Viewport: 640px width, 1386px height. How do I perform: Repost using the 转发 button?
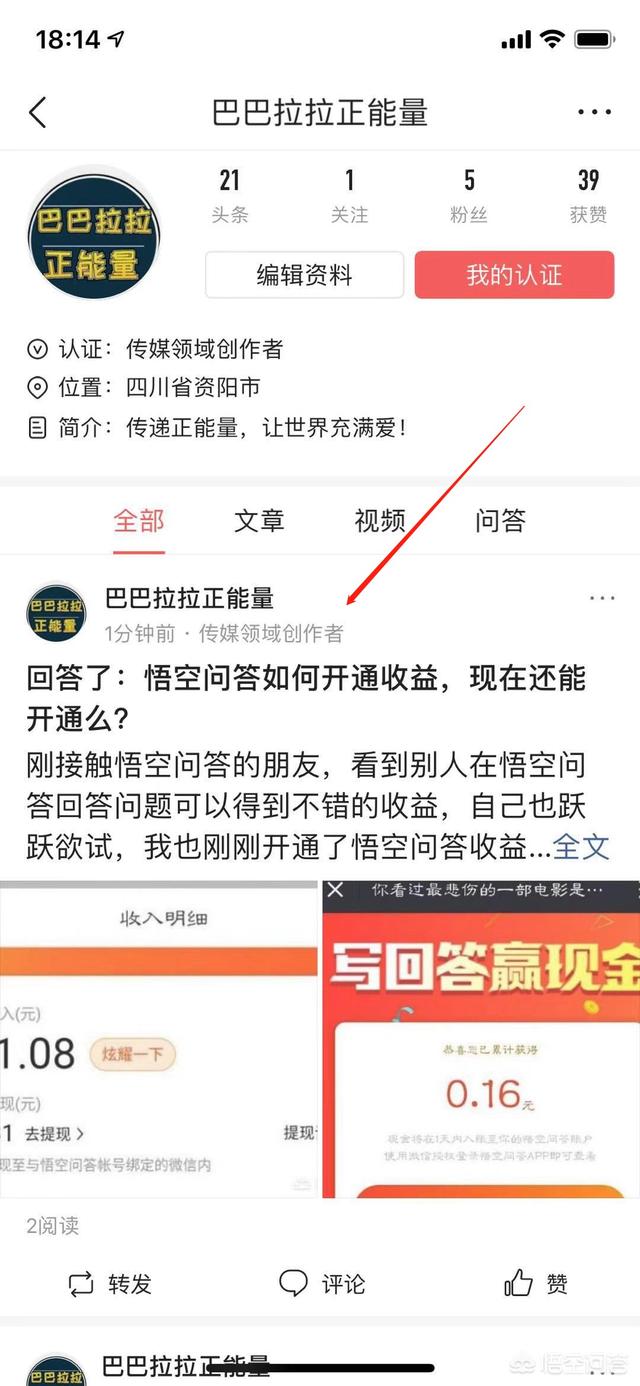pyautogui.click(x=109, y=1284)
